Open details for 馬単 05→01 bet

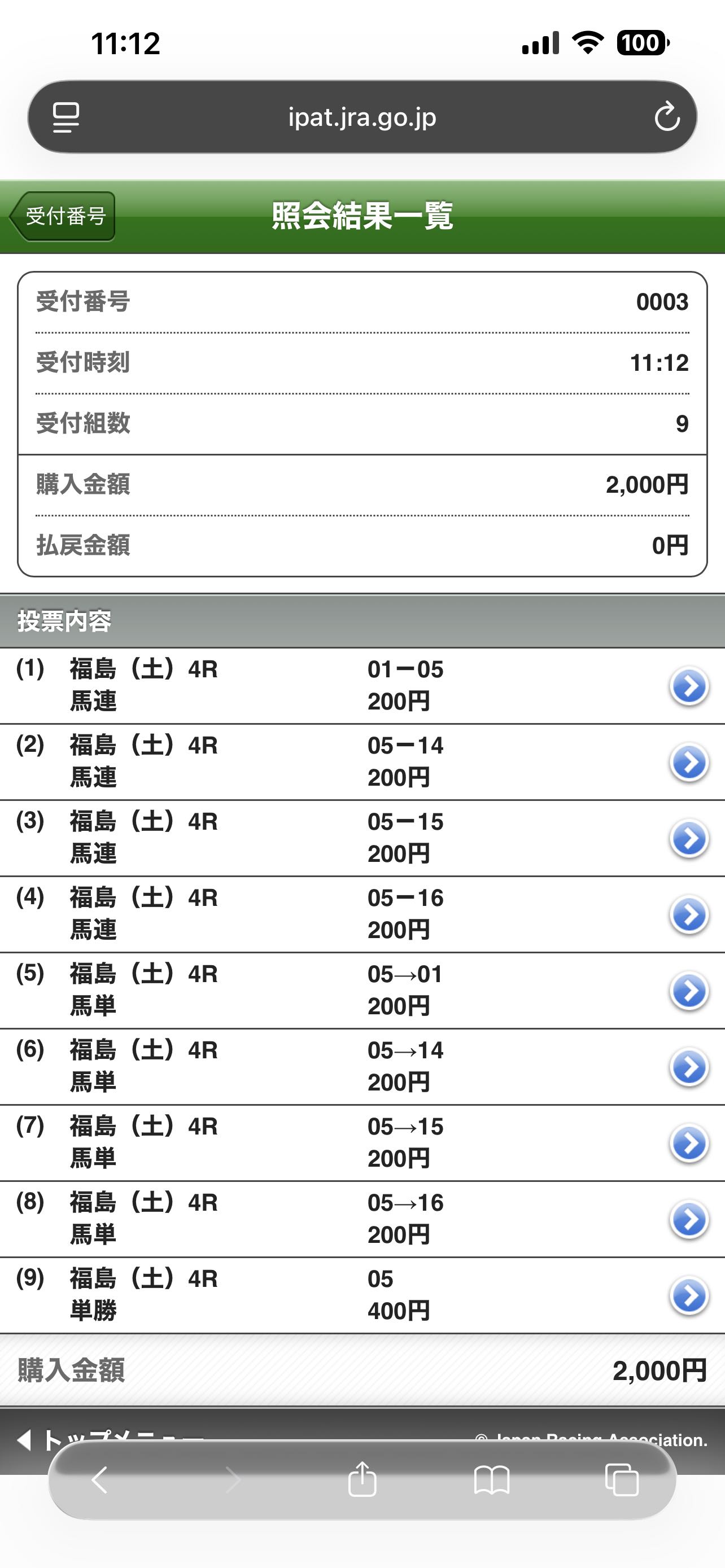point(688,991)
